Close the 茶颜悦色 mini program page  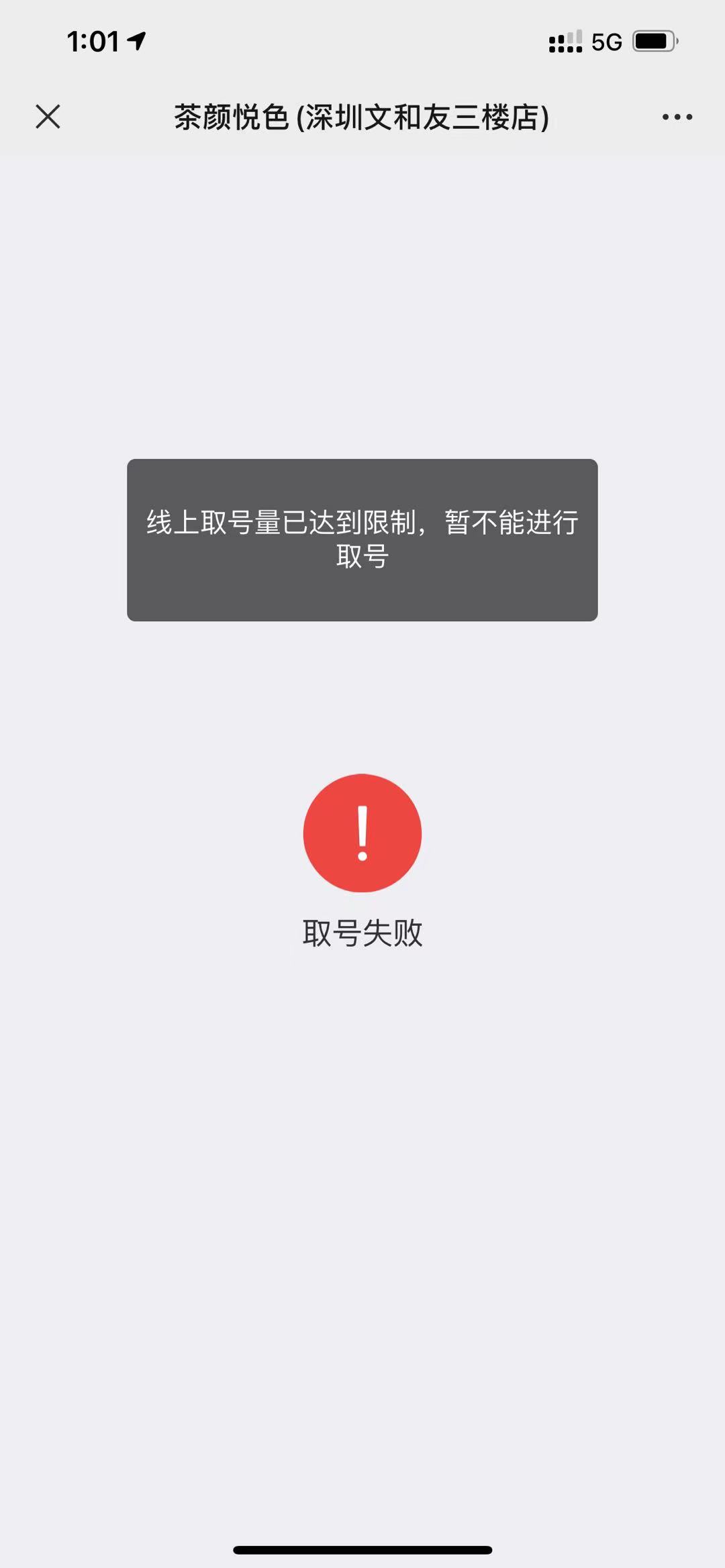pyautogui.click(x=48, y=117)
